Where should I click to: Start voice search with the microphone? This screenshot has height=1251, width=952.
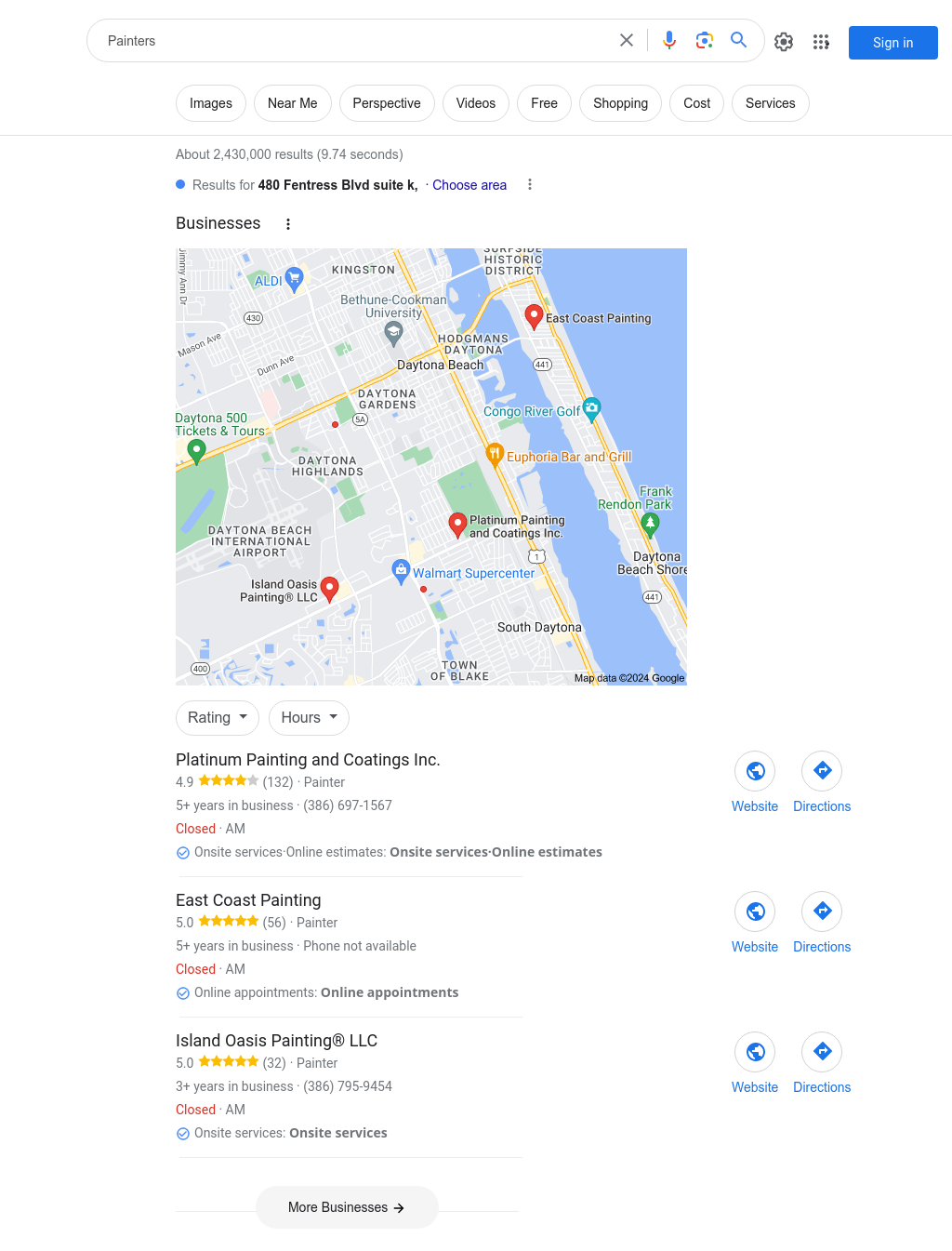click(669, 40)
